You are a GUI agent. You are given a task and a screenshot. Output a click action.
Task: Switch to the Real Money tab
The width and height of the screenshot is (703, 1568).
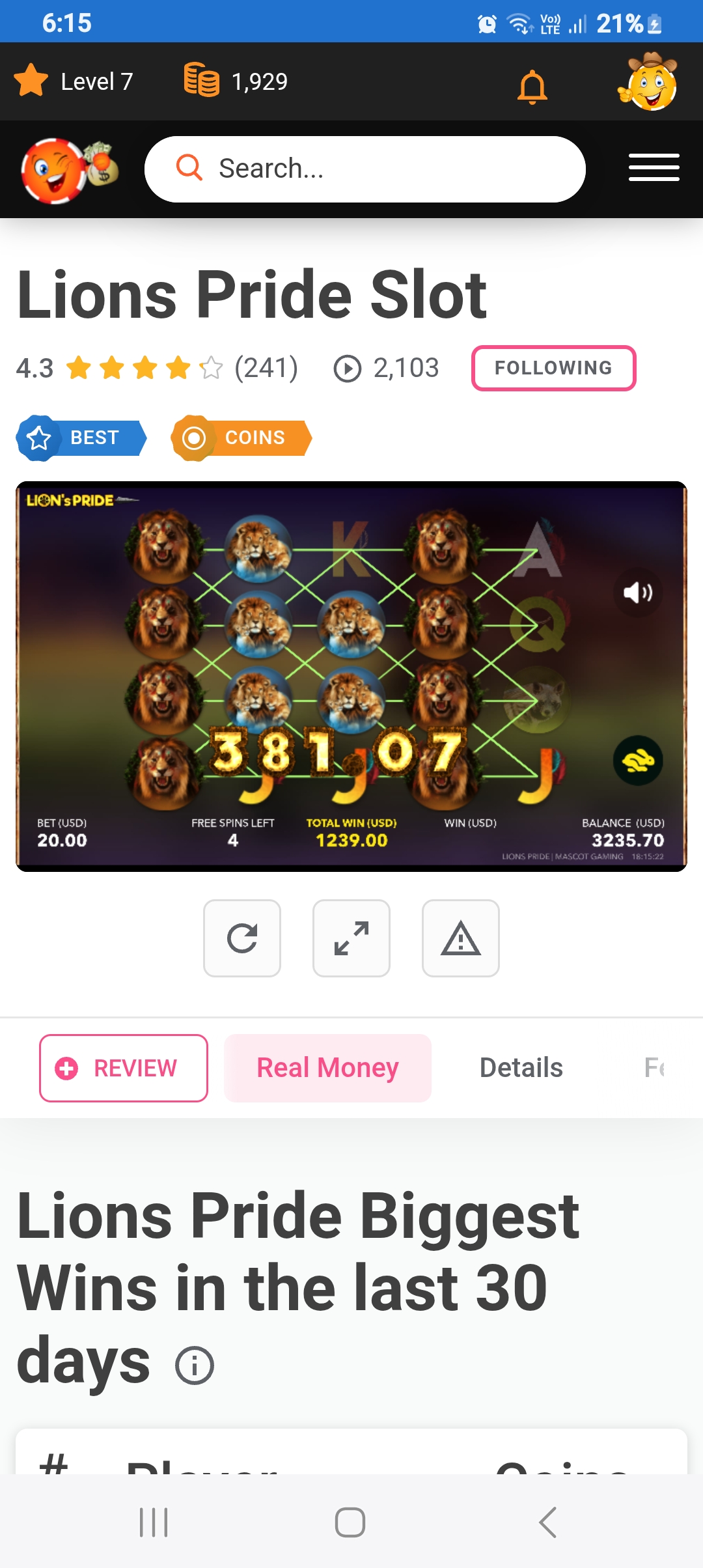(327, 1068)
